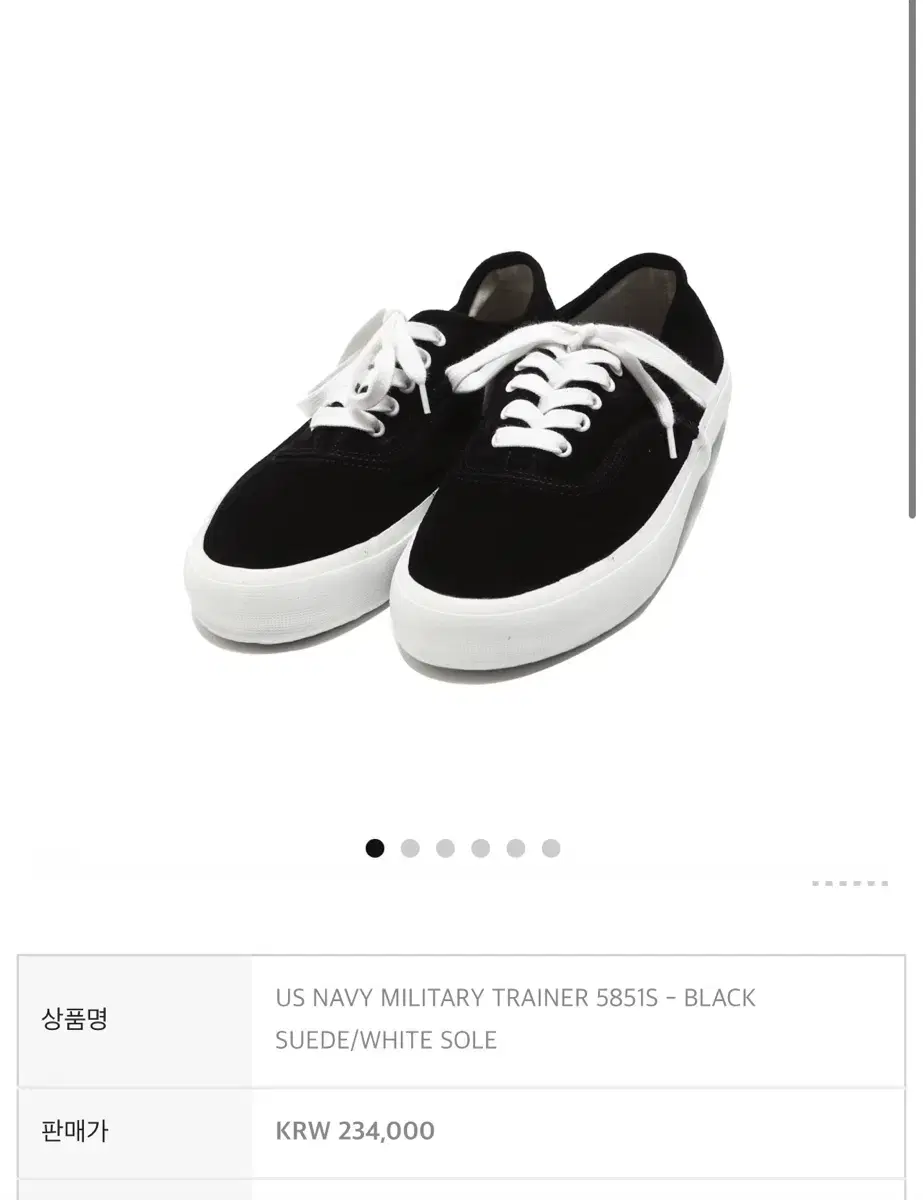The width and height of the screenshot is (923, 1200).
Task: Click the black suede sneaker product photo
Action: coord(460,450)
